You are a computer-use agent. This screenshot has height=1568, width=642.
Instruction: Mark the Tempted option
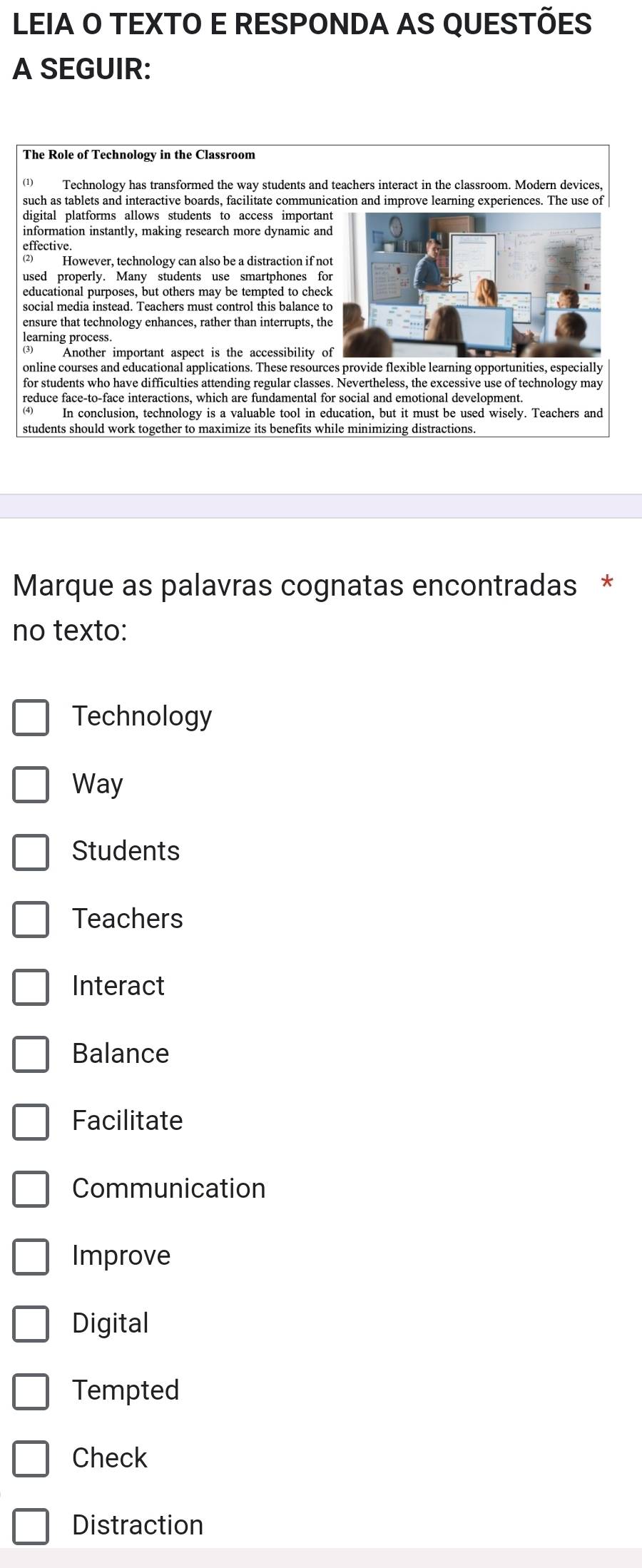coord(31,1391)
